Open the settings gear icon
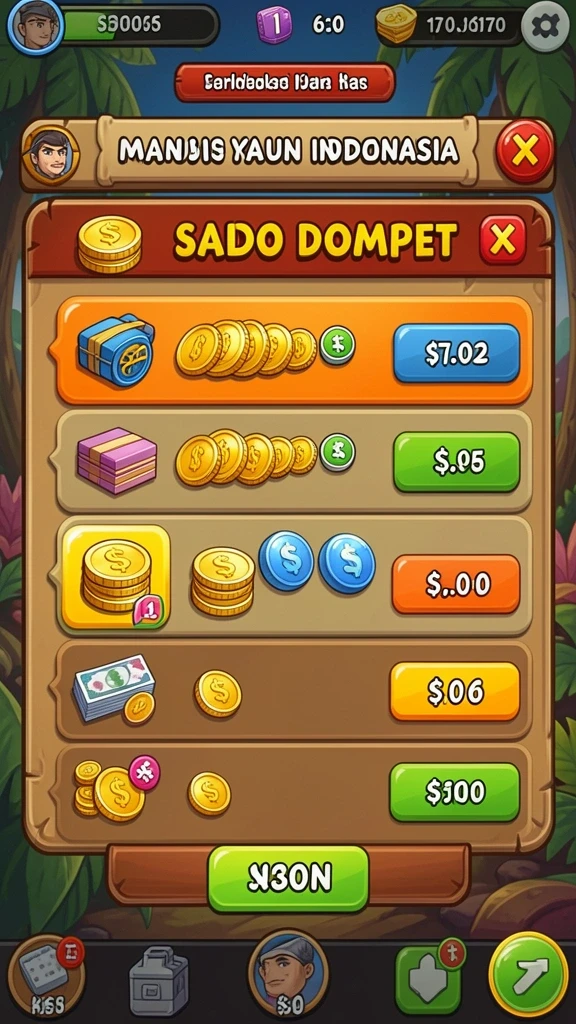 [546, 26]
